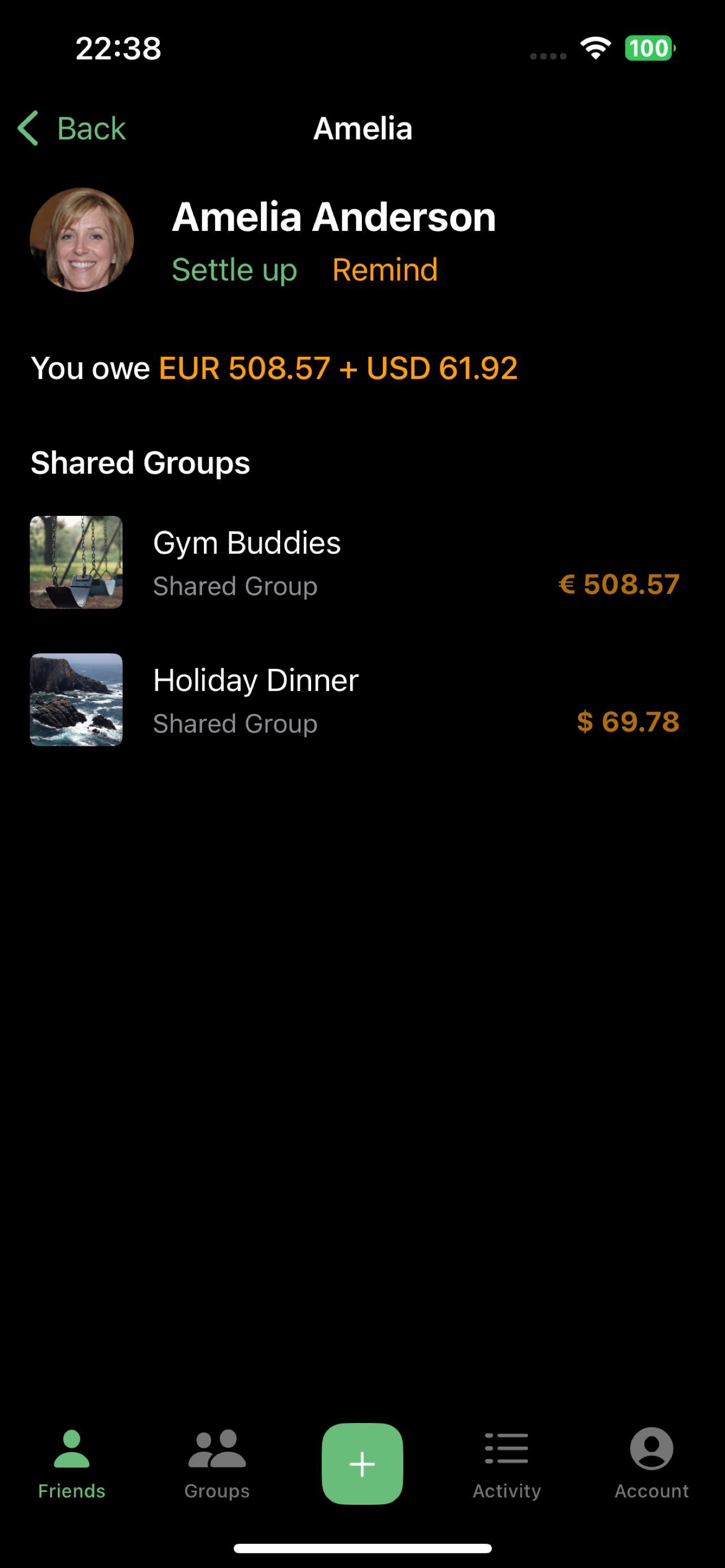This screenshot has width=725, height=1568.
Task: Switch to the Groups tab
Action: pos(217,1464)
